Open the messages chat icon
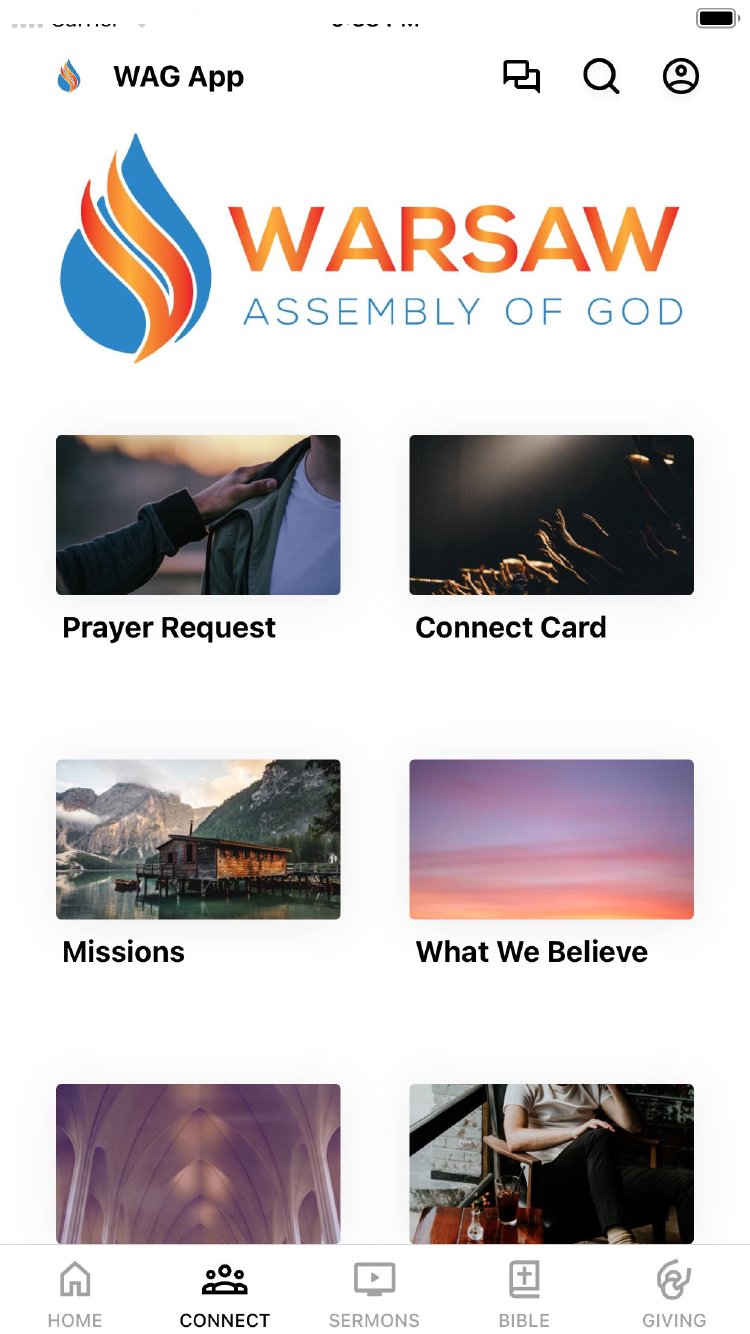Viewport: 750px width, 1334px height. 521,77
